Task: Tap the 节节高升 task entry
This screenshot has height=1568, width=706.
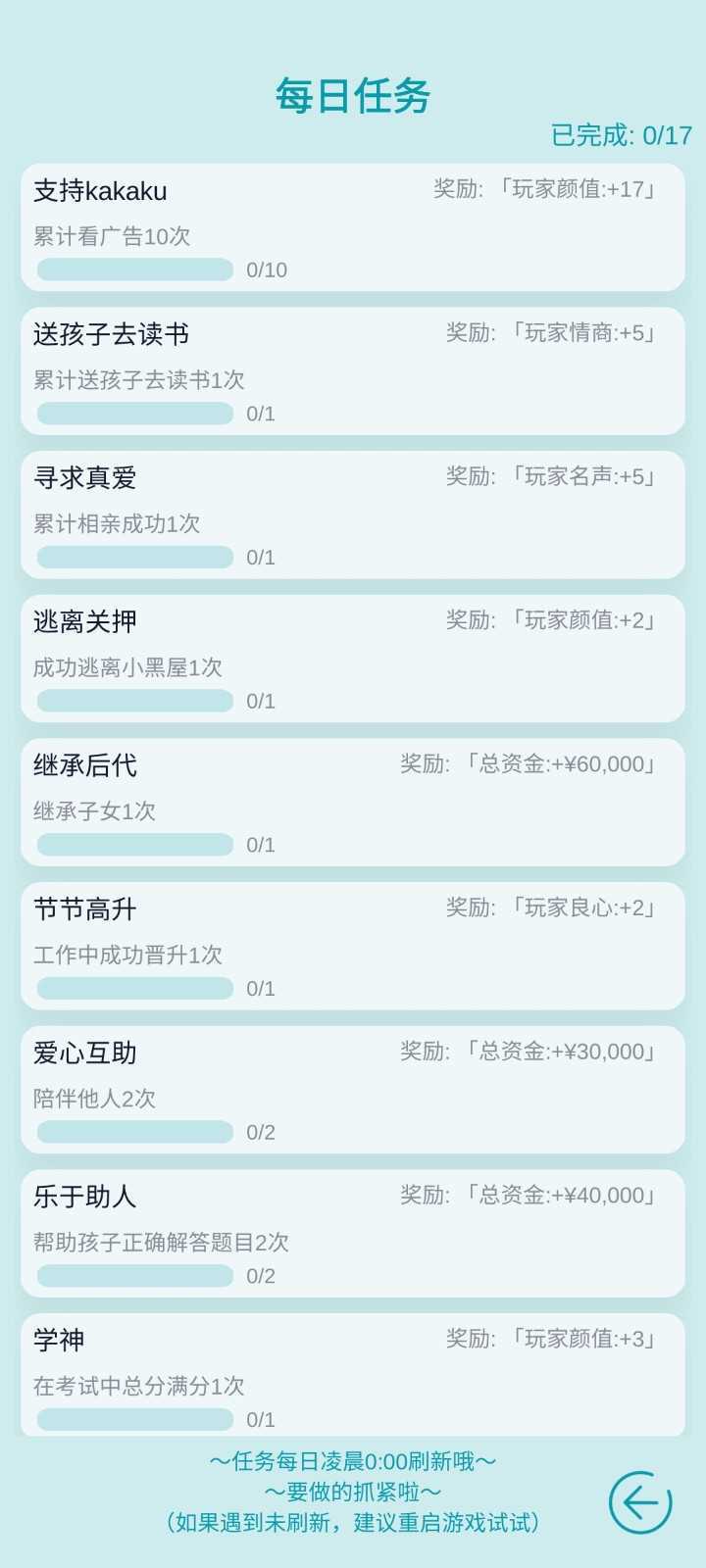Action: click(x=353, y=946)
